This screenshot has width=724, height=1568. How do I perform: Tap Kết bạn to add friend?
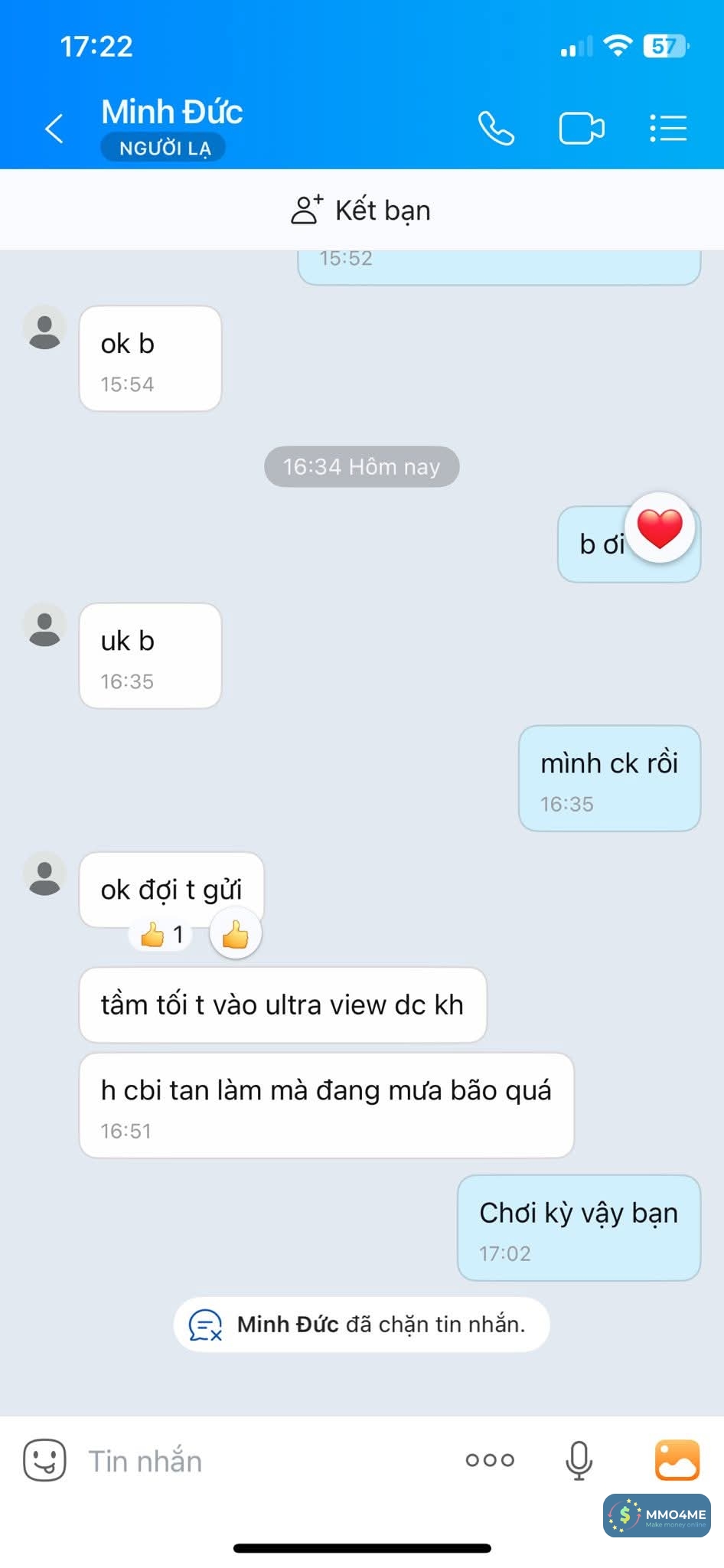click(x=361, y=210)
